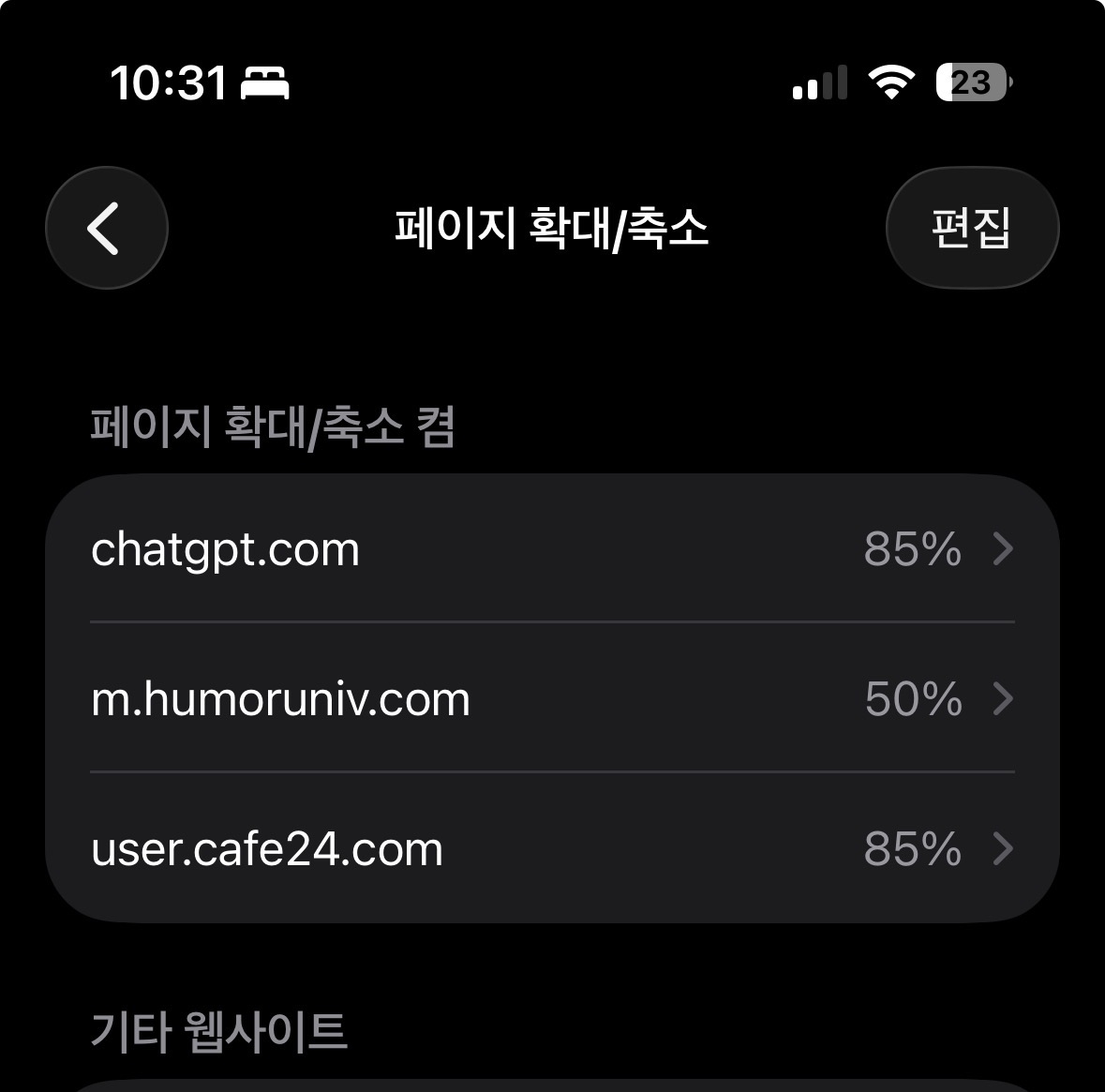The width and height of the screenshot is (1105, 1092).
Task: Go back from the page zoom settings
Action: coord(107,228)
